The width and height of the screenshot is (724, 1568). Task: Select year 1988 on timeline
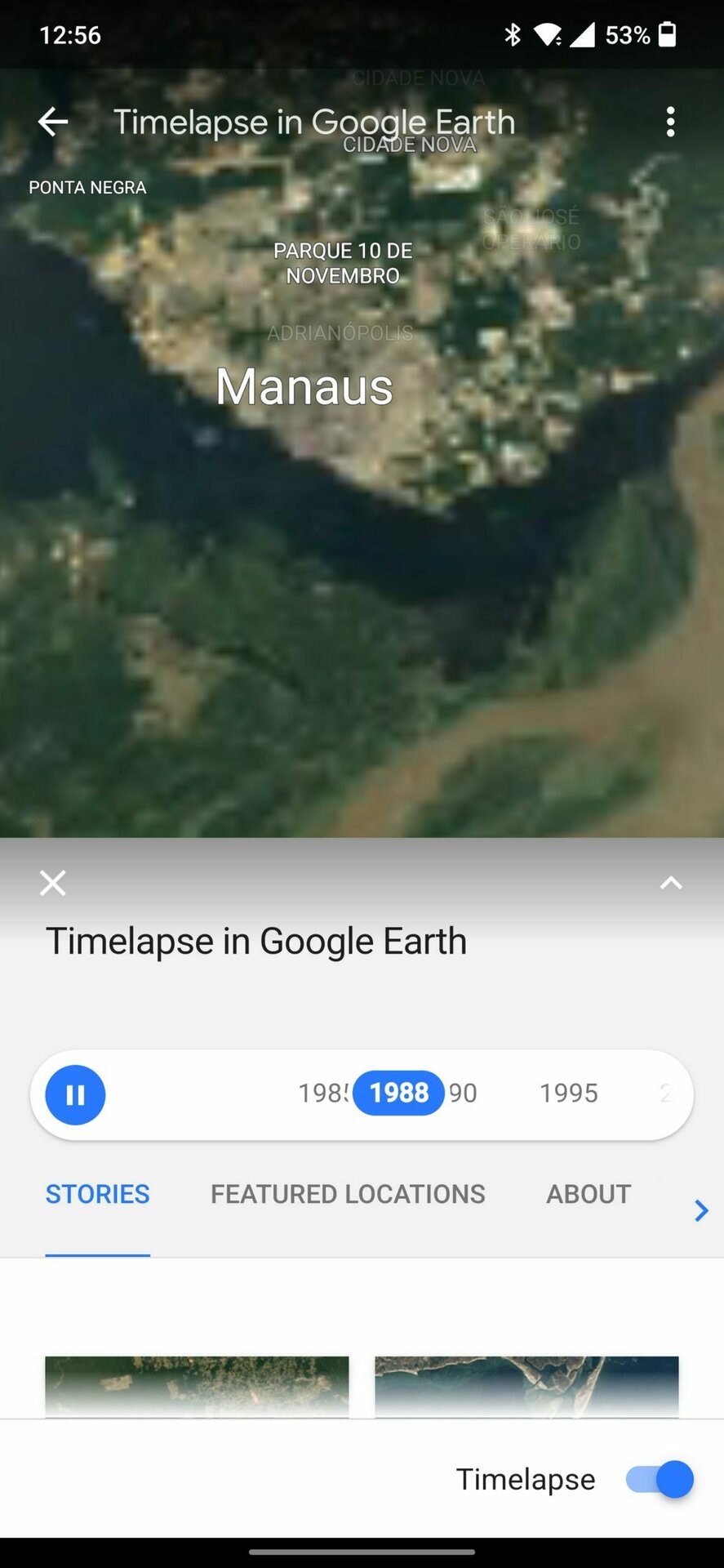coord(399,1093)
